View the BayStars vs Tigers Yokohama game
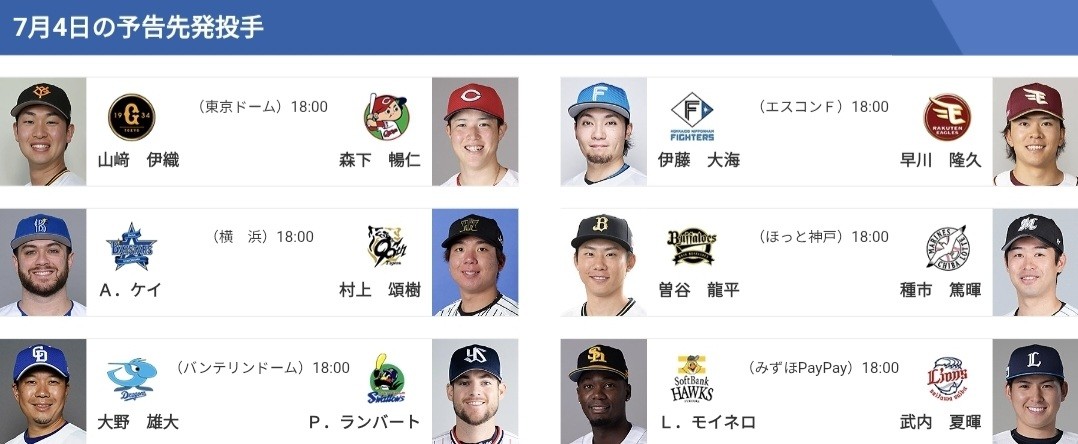This screenshot has height=444, width=1078. (259, 262)
